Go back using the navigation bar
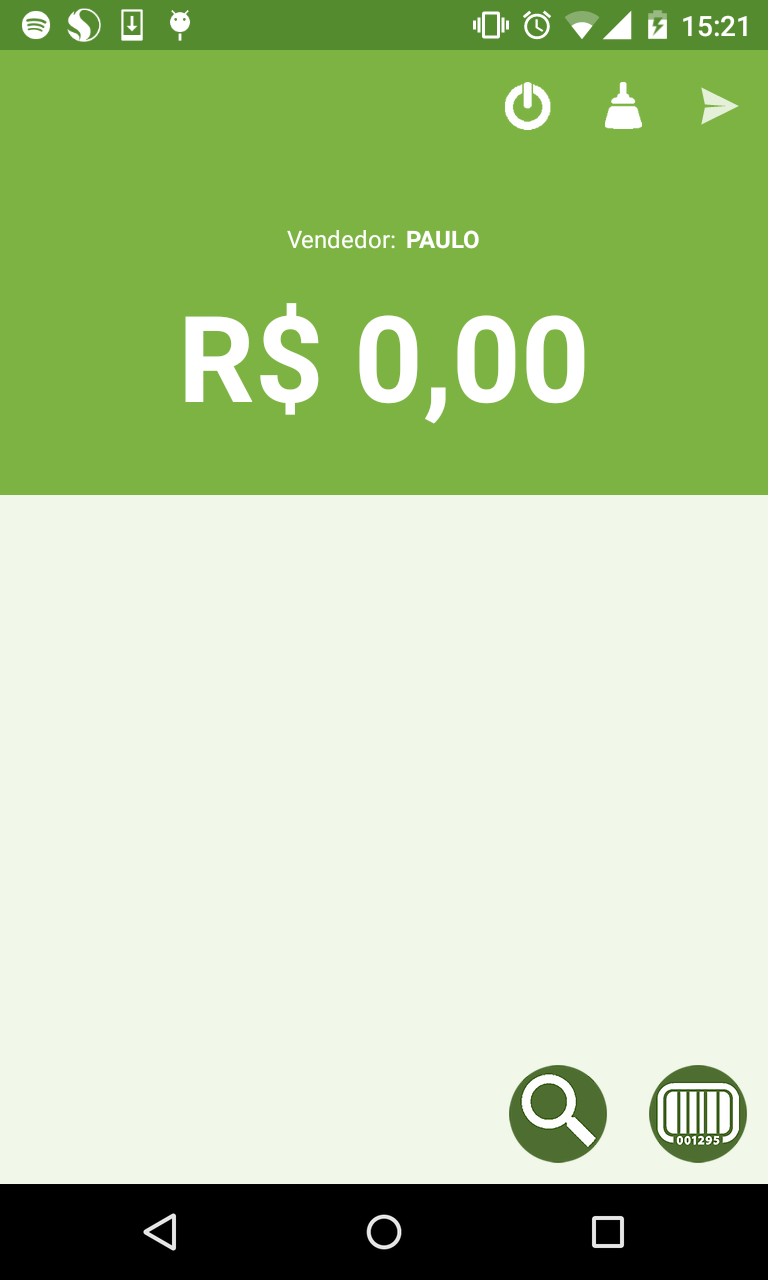 160,1231
